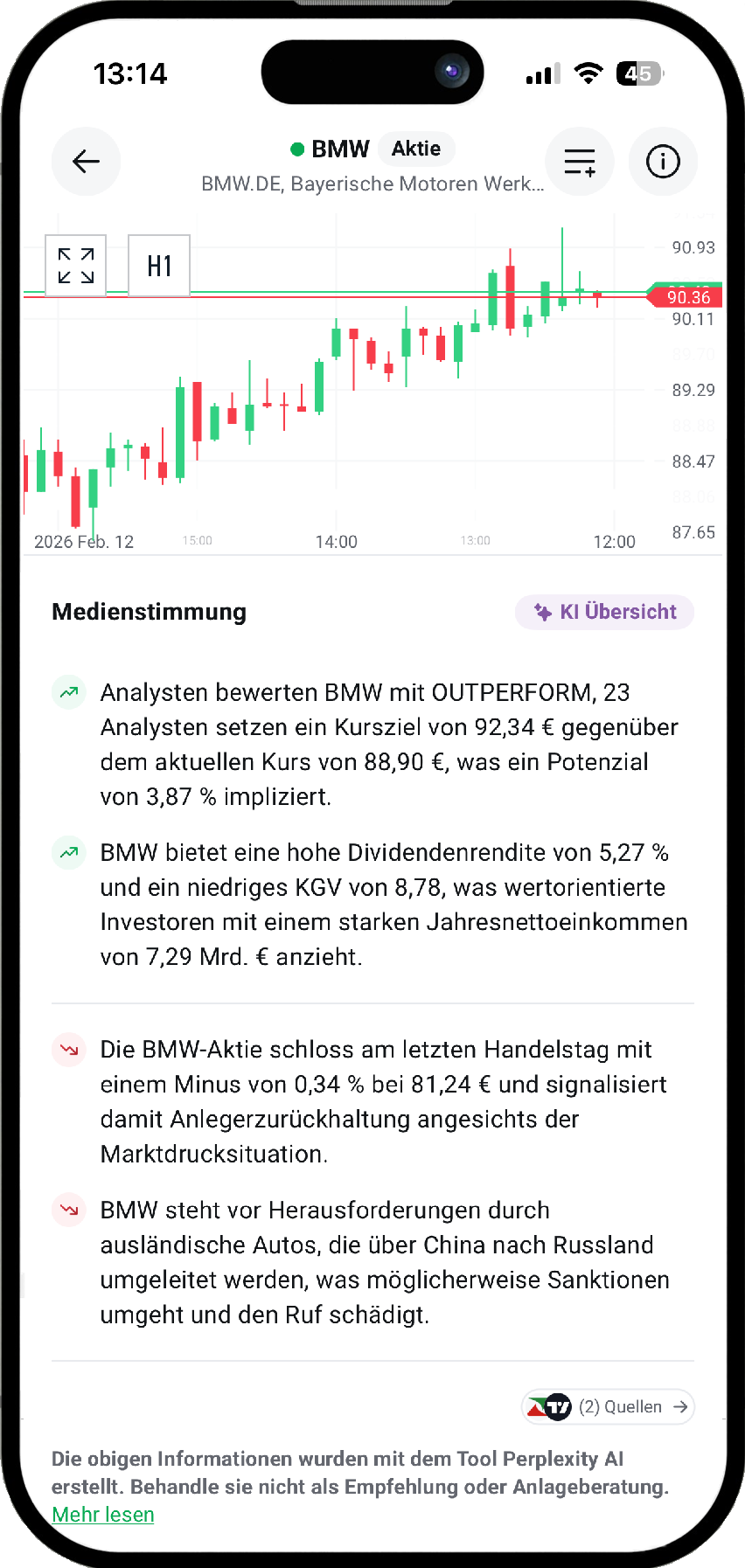Open sources via the Quellen arrow

pos(679,1407)
